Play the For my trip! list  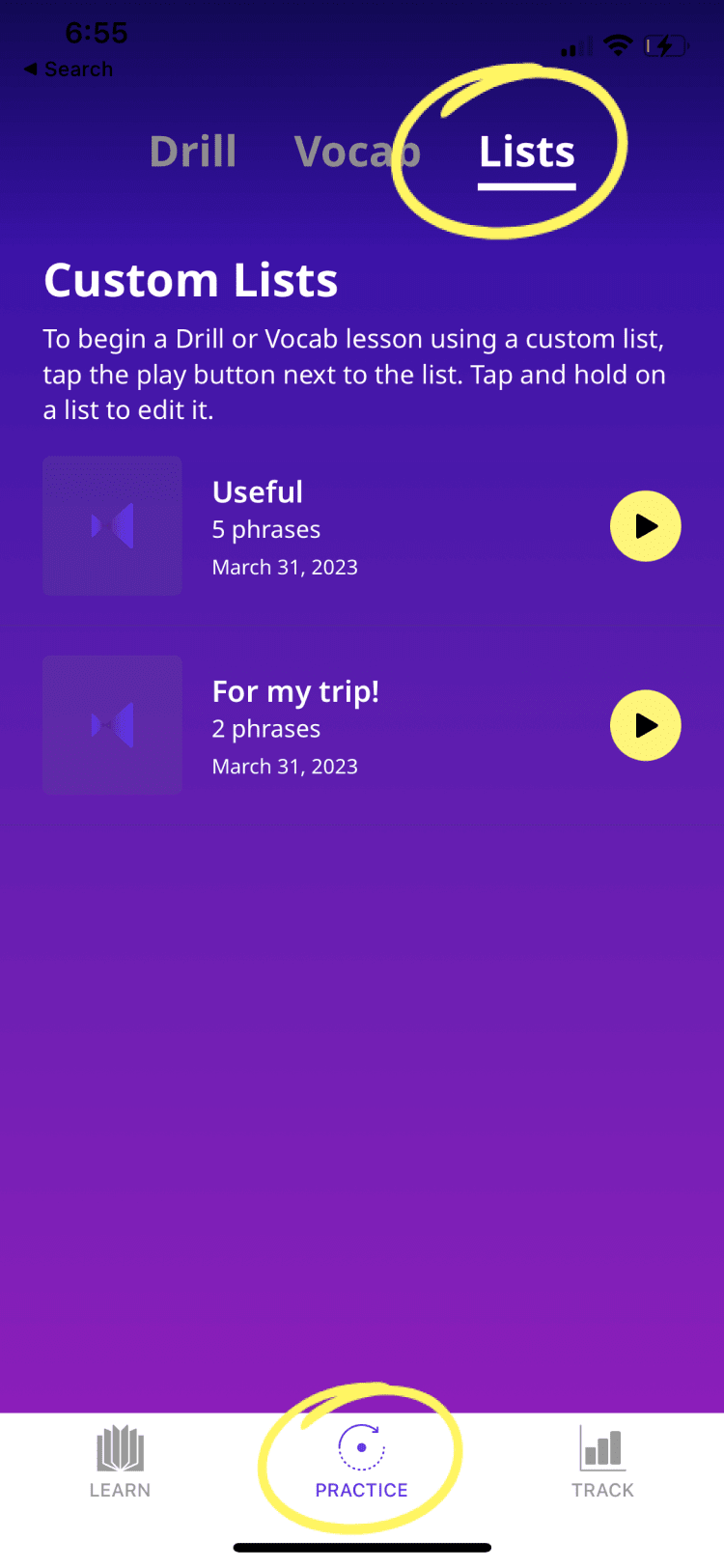pyautogui.click(x=646, y=725)
